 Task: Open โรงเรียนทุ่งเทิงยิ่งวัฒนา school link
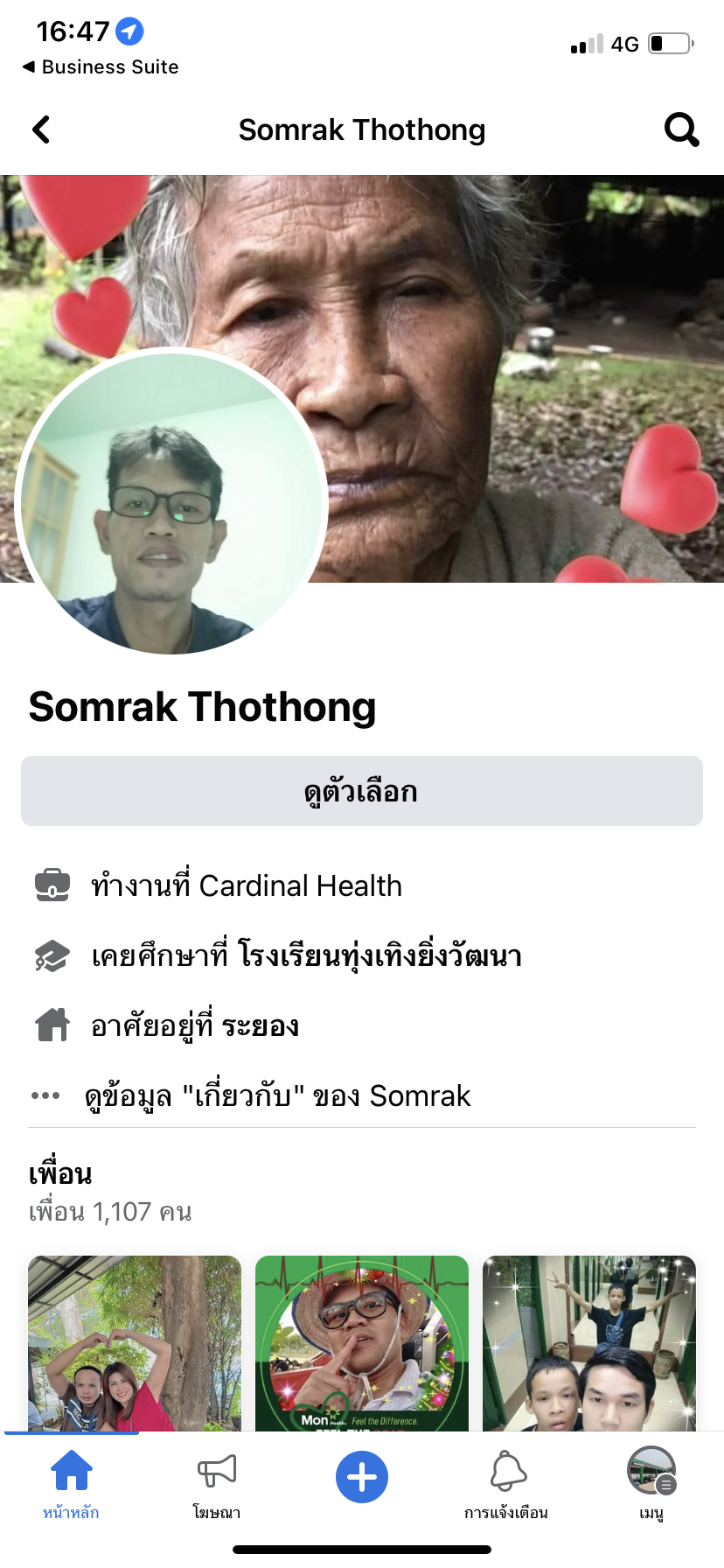pos(379,955)
